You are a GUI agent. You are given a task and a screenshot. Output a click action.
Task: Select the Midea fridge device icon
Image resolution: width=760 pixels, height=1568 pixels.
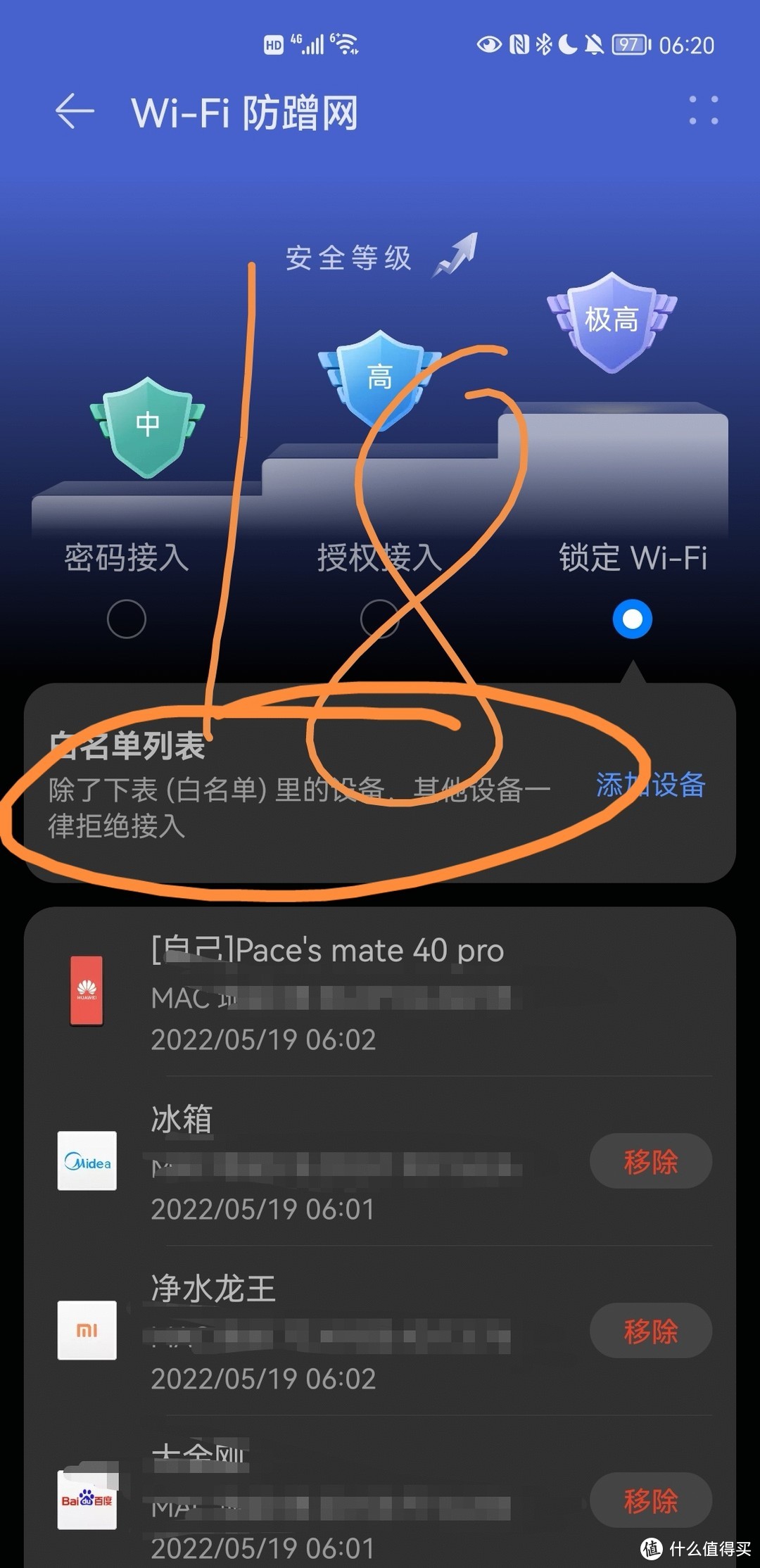(x=87, y=1163)
